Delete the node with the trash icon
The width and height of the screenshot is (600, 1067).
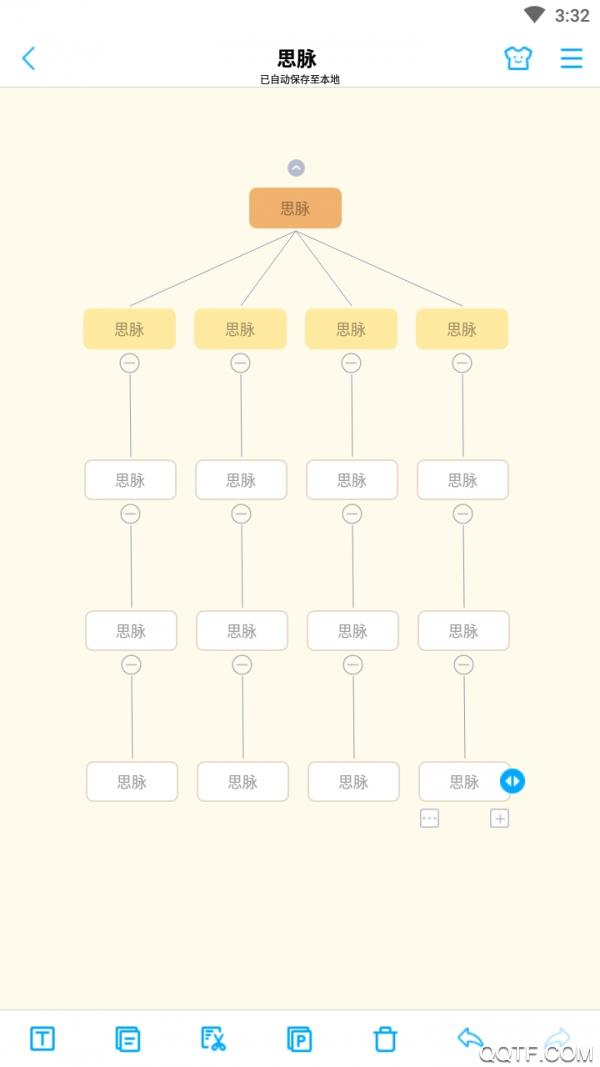click(x=385, y=1039)
